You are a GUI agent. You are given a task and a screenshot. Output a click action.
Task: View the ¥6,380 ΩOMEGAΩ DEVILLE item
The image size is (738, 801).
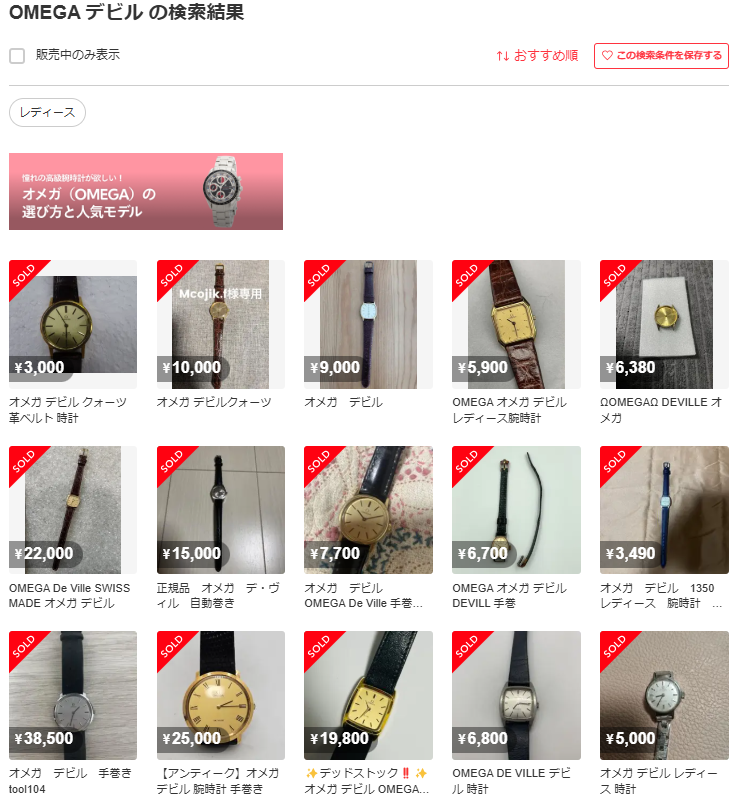(664, 324)
